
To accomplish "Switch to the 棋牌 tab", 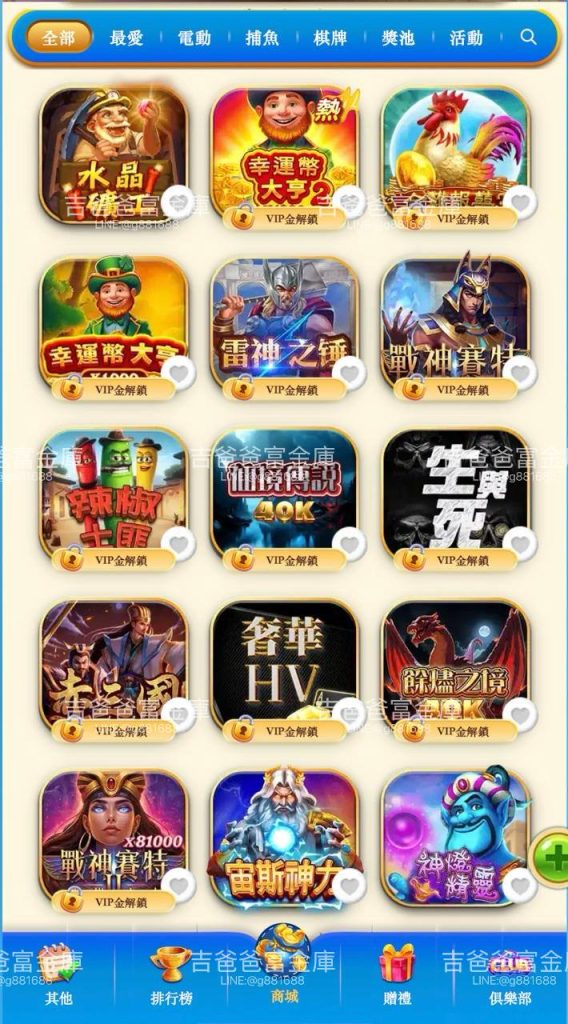I will click(x=330, y=38).
